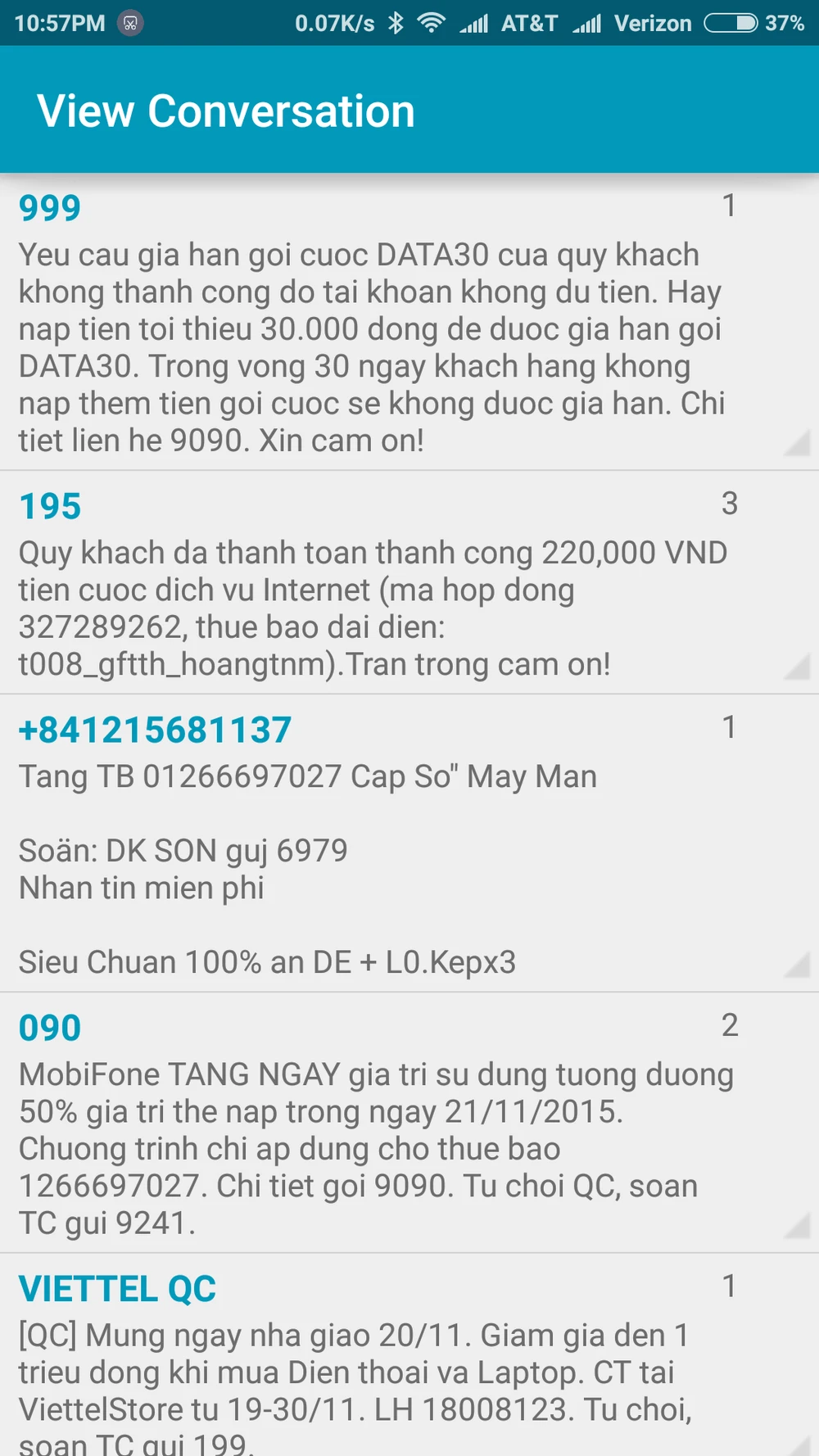This screenshot has height=1456, width=819.
Task: Open the conversation from sender 999
Action: pyautogui.click(x=49, y=208)
